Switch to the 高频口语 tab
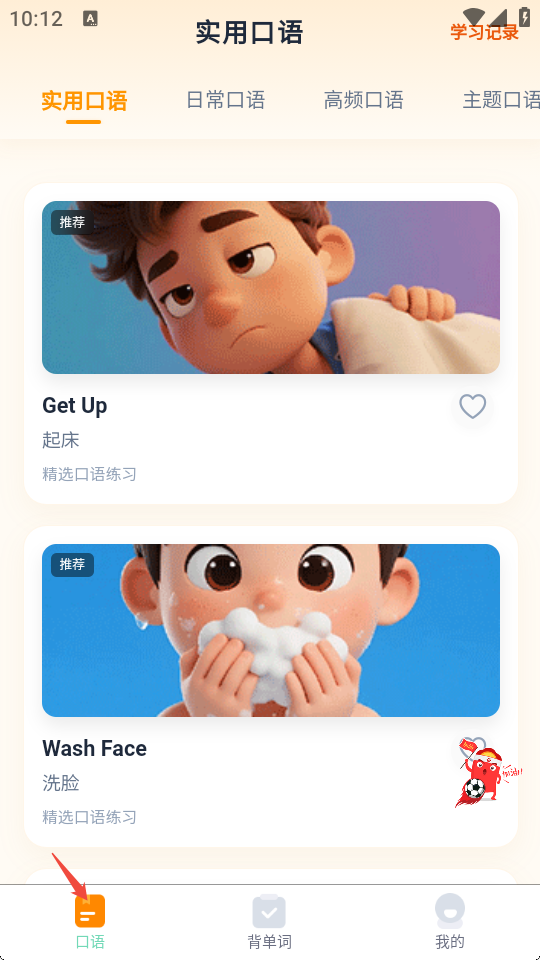 (364, 100)
